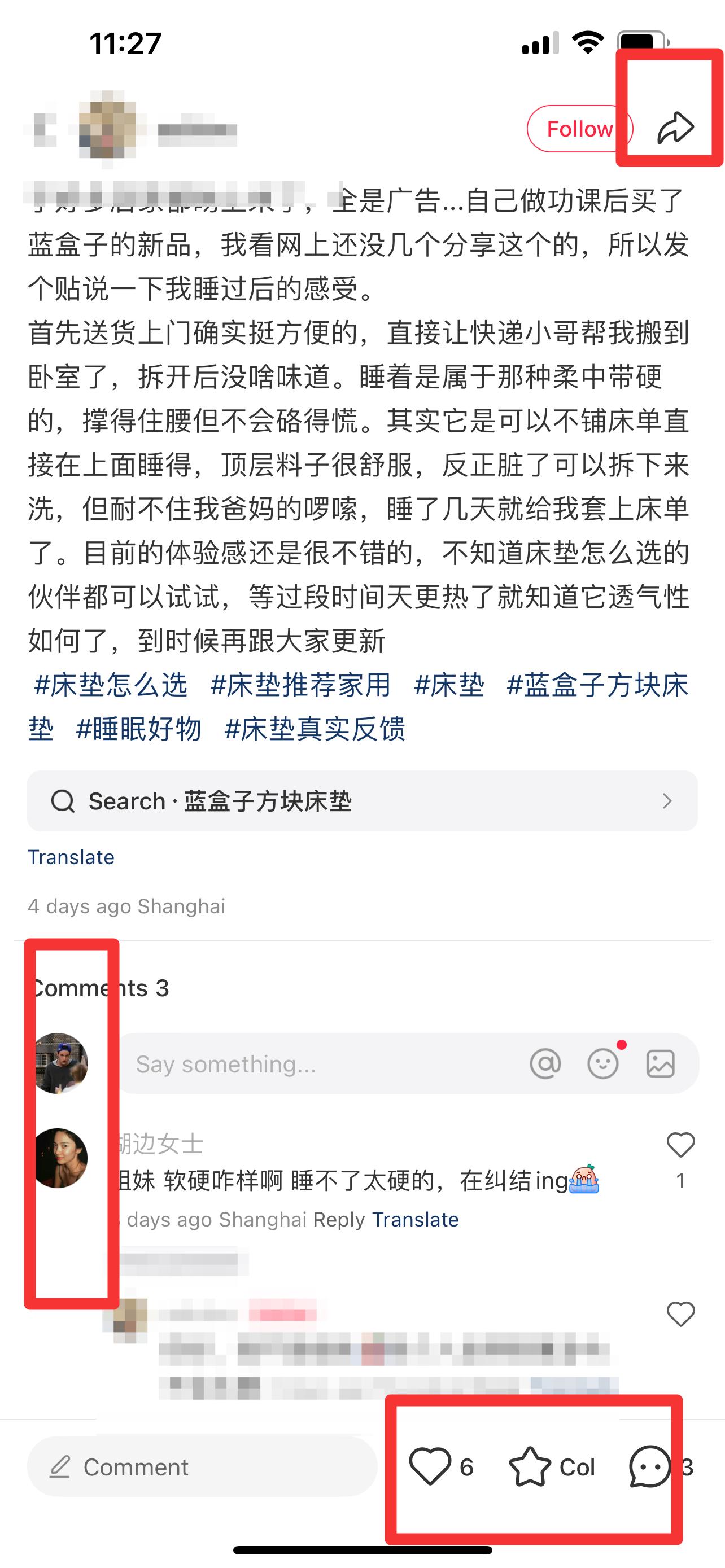Open hashtag #床垫怎么选

point(111,685)
